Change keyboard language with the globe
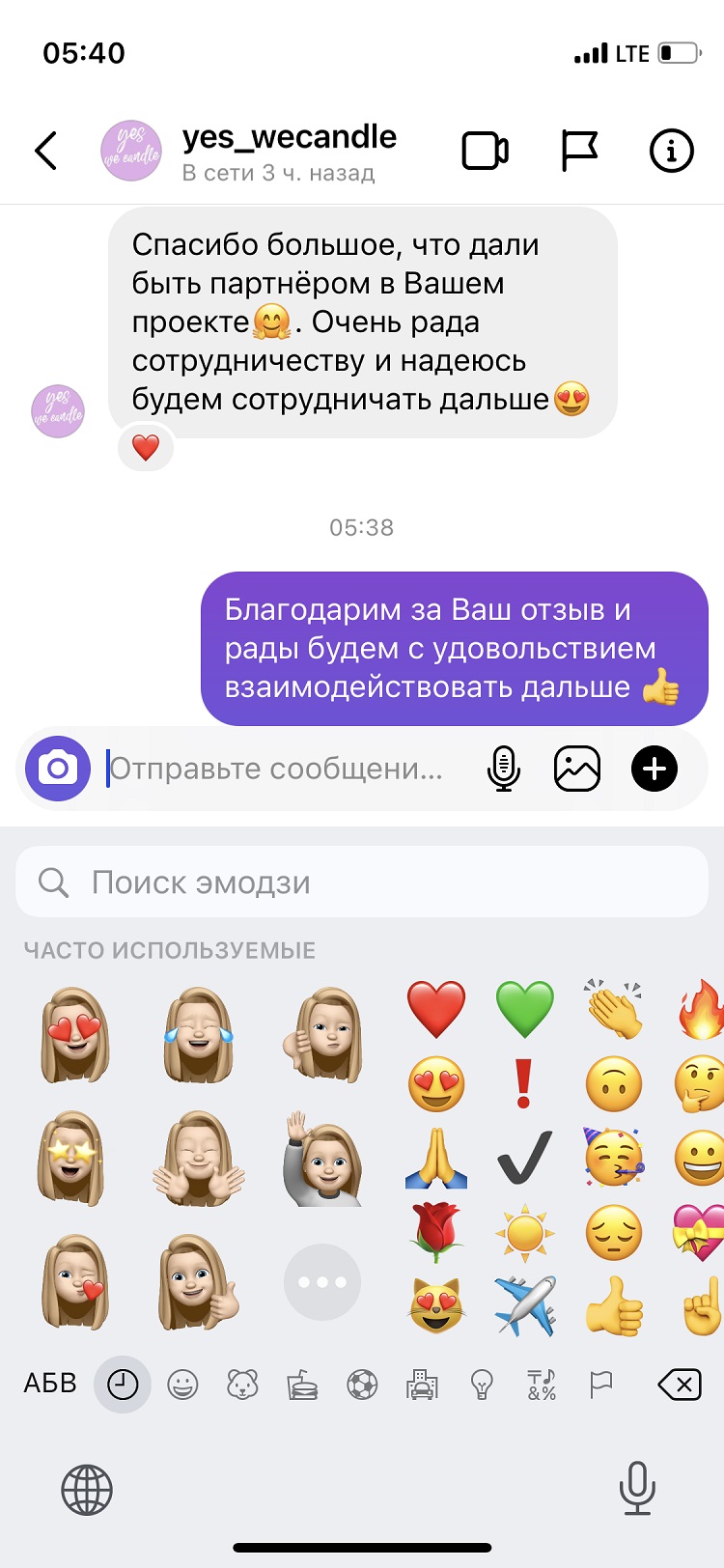 (x=87, y=1489)
